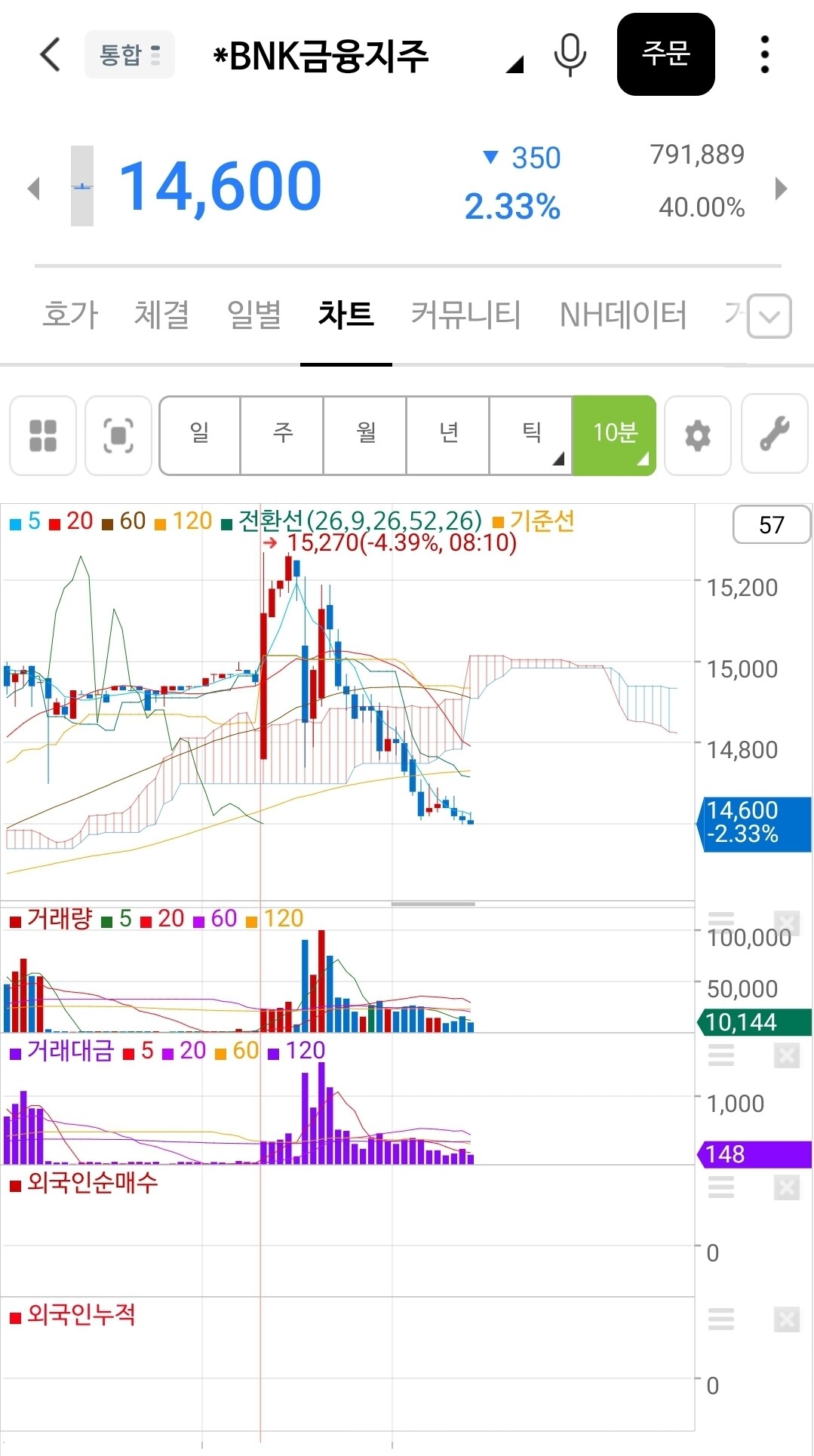The image size is (814, 1456).
Task: Go to the previous stock arrow
Action: coord(33,188)
